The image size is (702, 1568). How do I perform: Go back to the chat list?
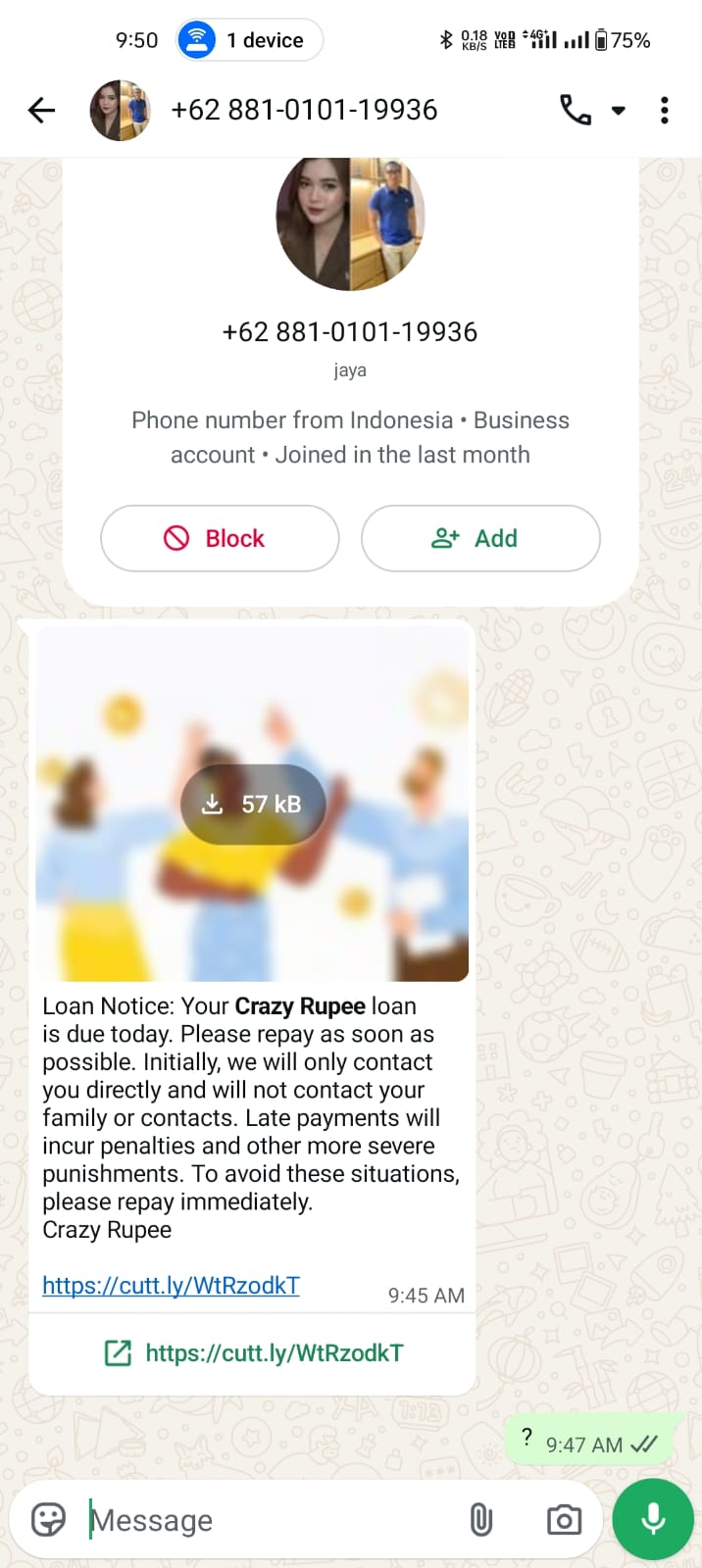pyautogui.click(x=41, y=110)
